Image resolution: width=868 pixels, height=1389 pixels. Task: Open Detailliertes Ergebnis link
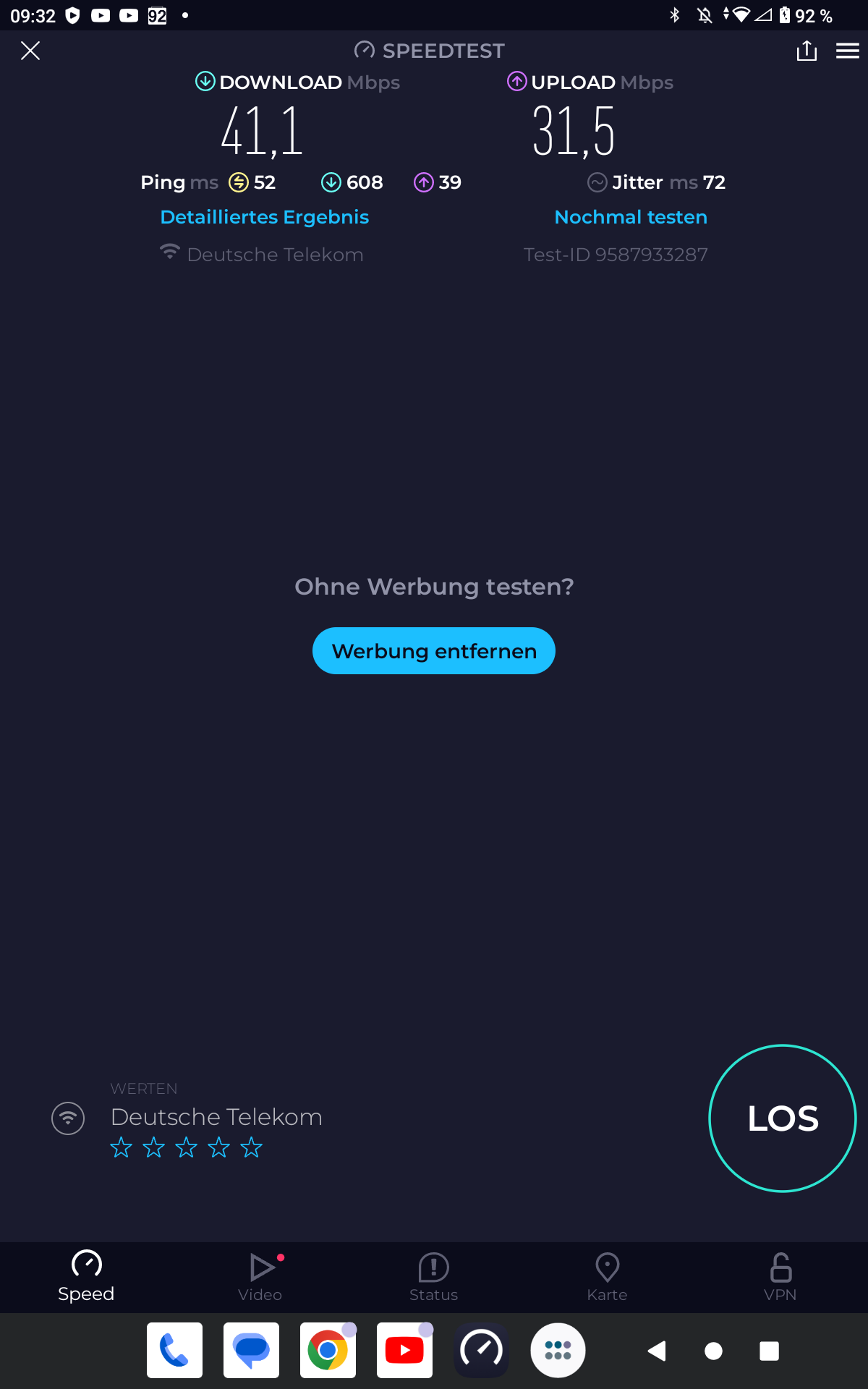click(x=264, y=217)
